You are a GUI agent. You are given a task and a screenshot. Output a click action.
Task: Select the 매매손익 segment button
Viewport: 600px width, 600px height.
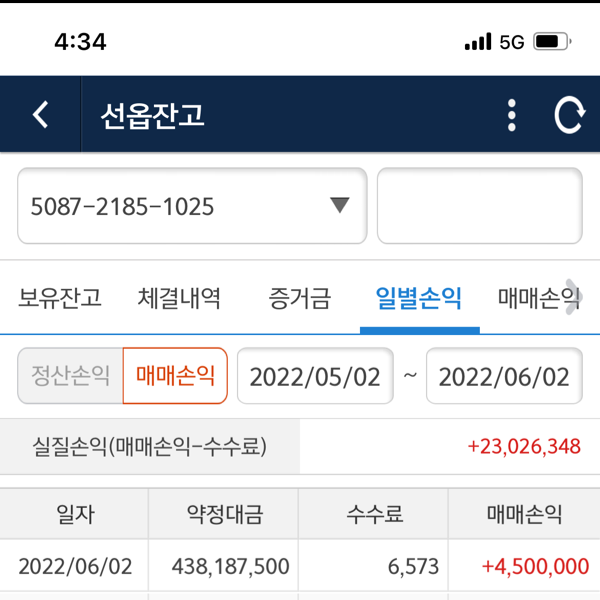[x=175, y=376]
